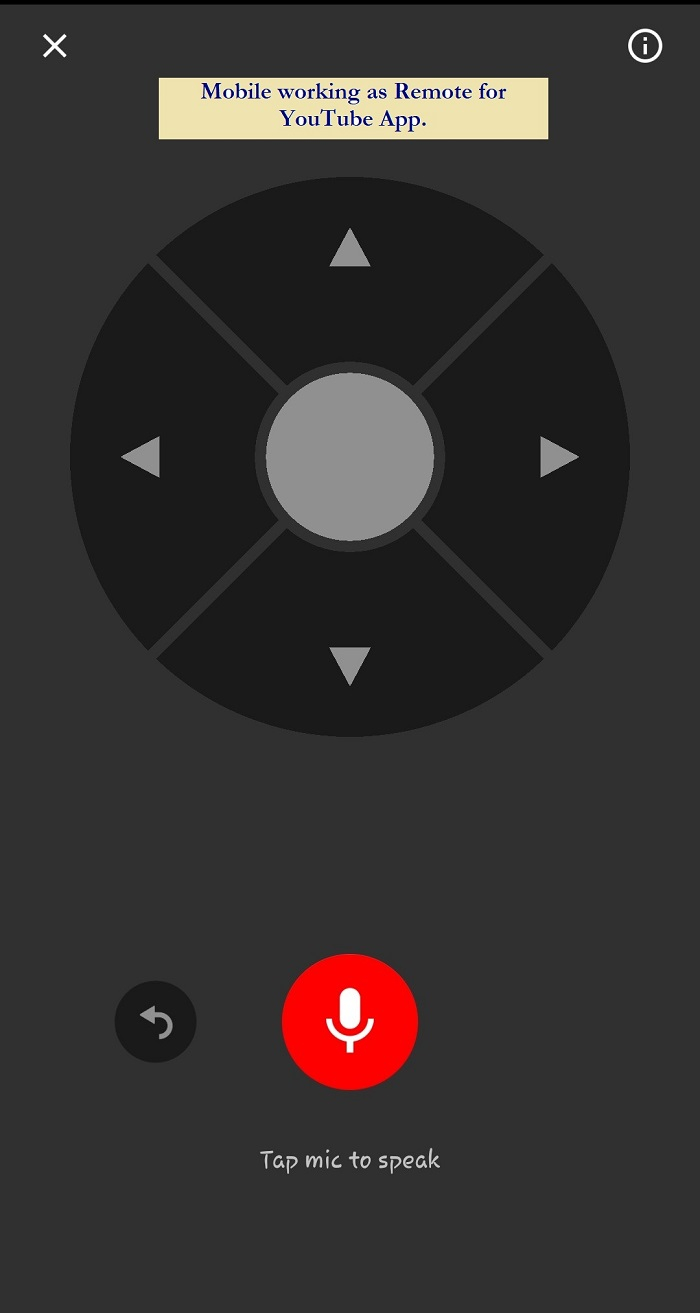Open the info icon

coord(645,46)
